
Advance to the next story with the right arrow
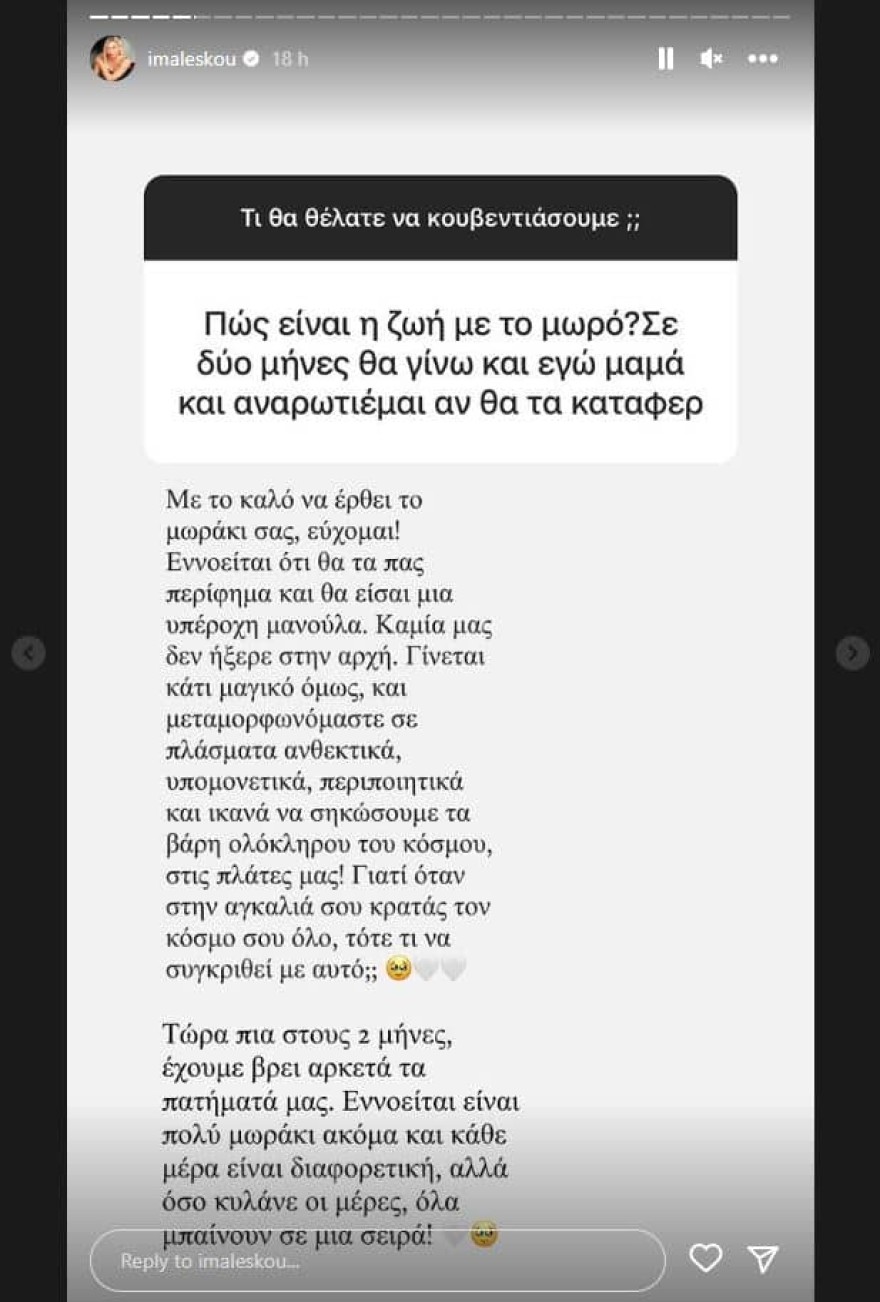[851, 653]
